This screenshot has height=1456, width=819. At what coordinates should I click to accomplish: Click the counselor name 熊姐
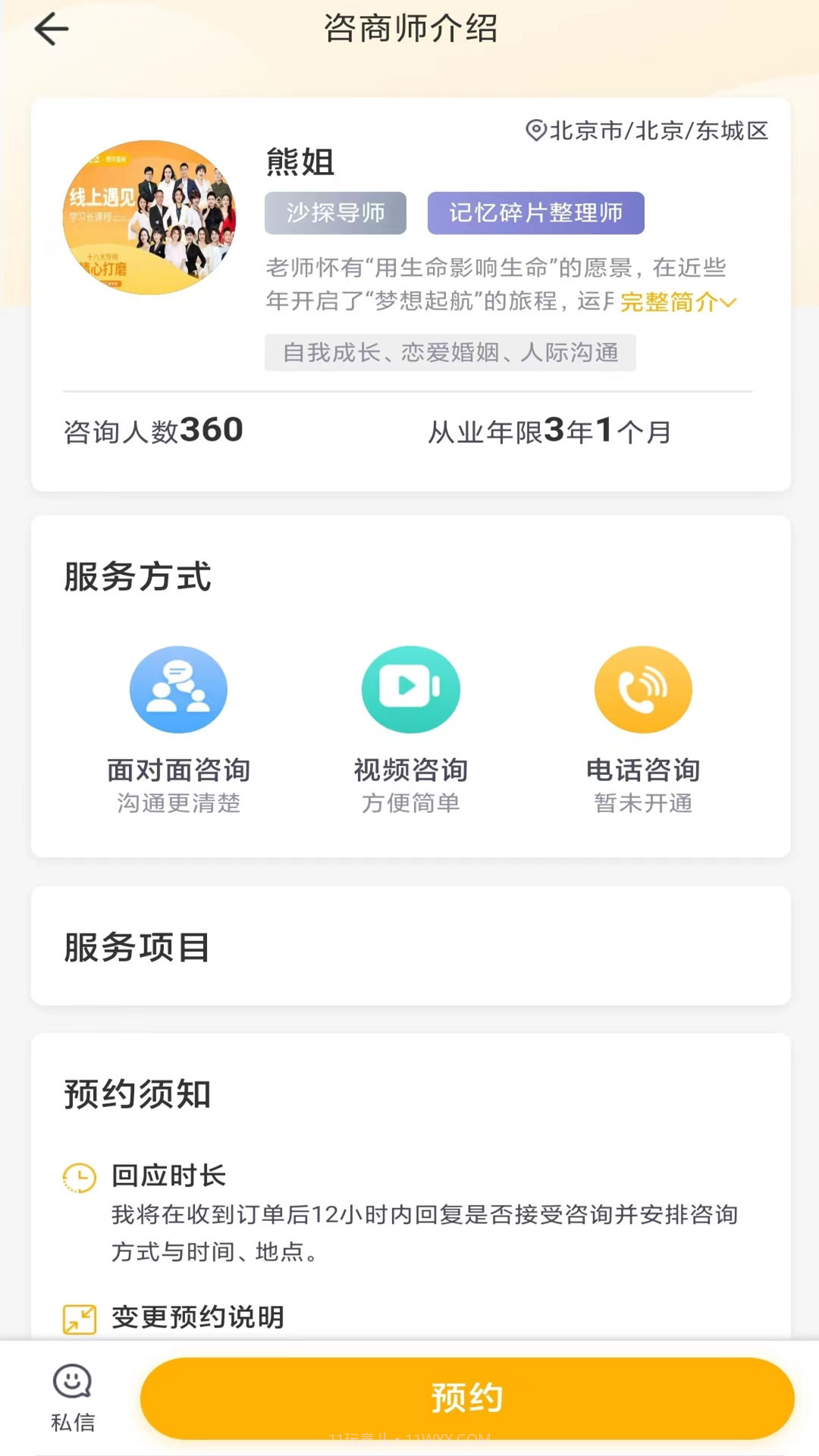pyautogui.click(x=300, y=163)
